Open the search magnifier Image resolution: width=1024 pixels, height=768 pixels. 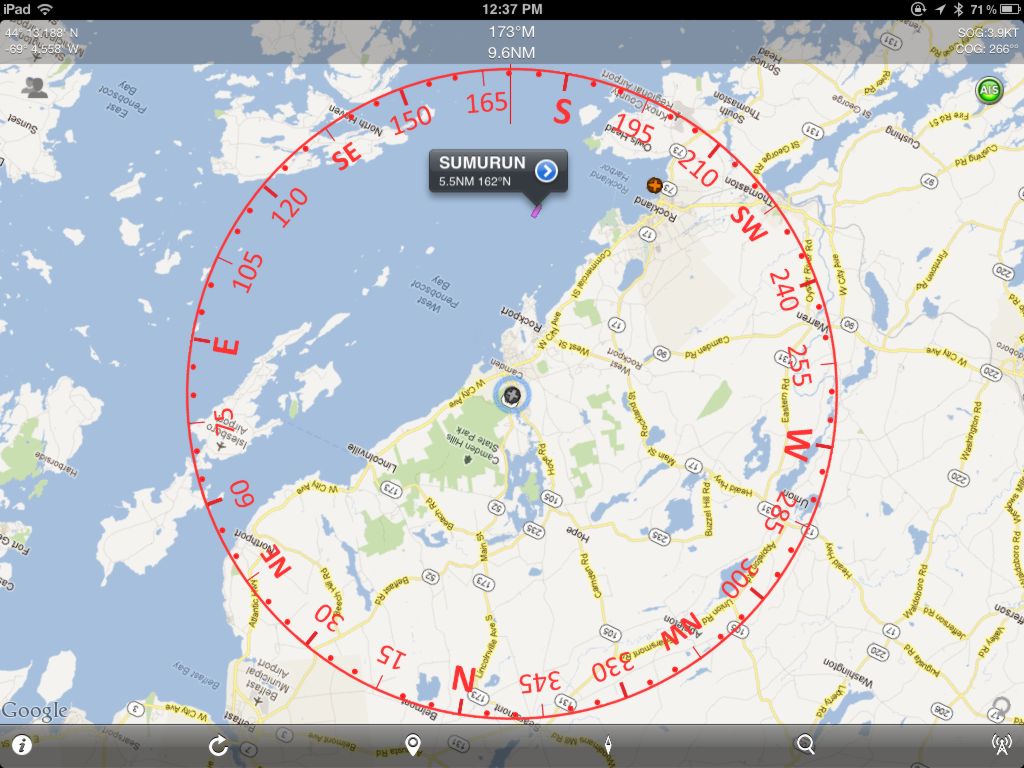click(805, 745)
